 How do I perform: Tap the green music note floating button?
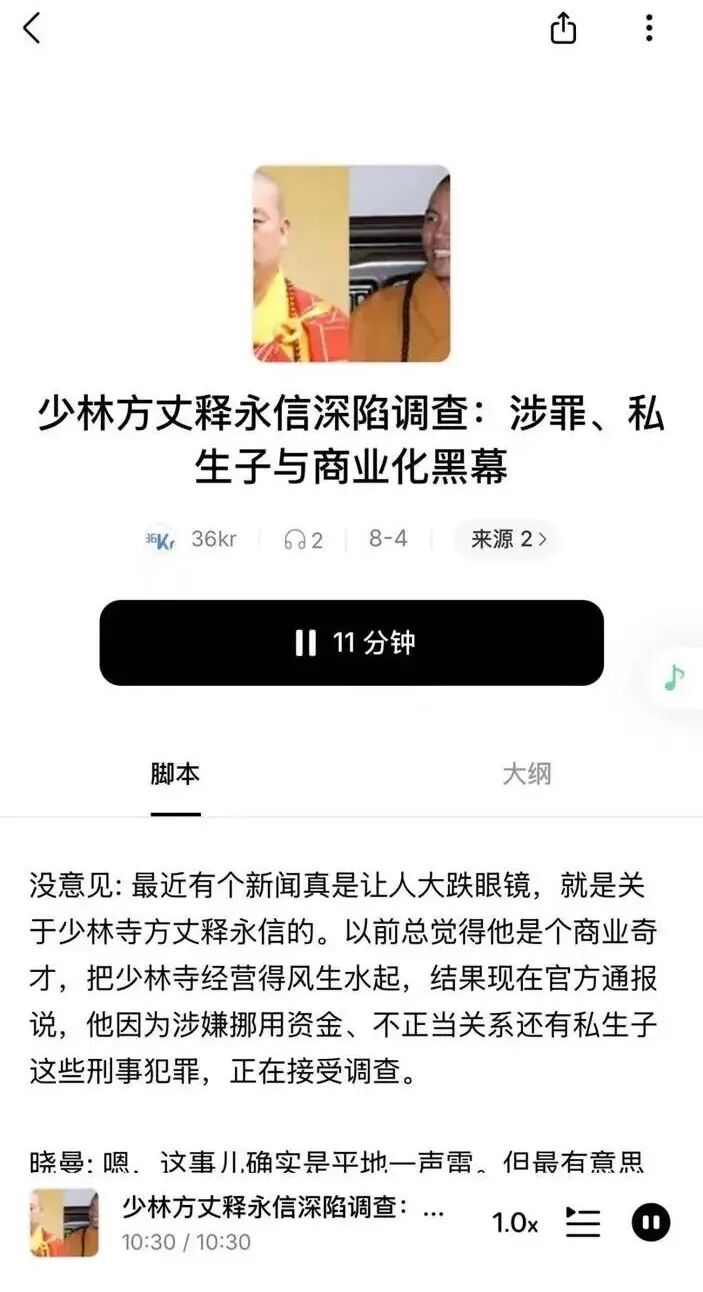(x=675, y=678)
